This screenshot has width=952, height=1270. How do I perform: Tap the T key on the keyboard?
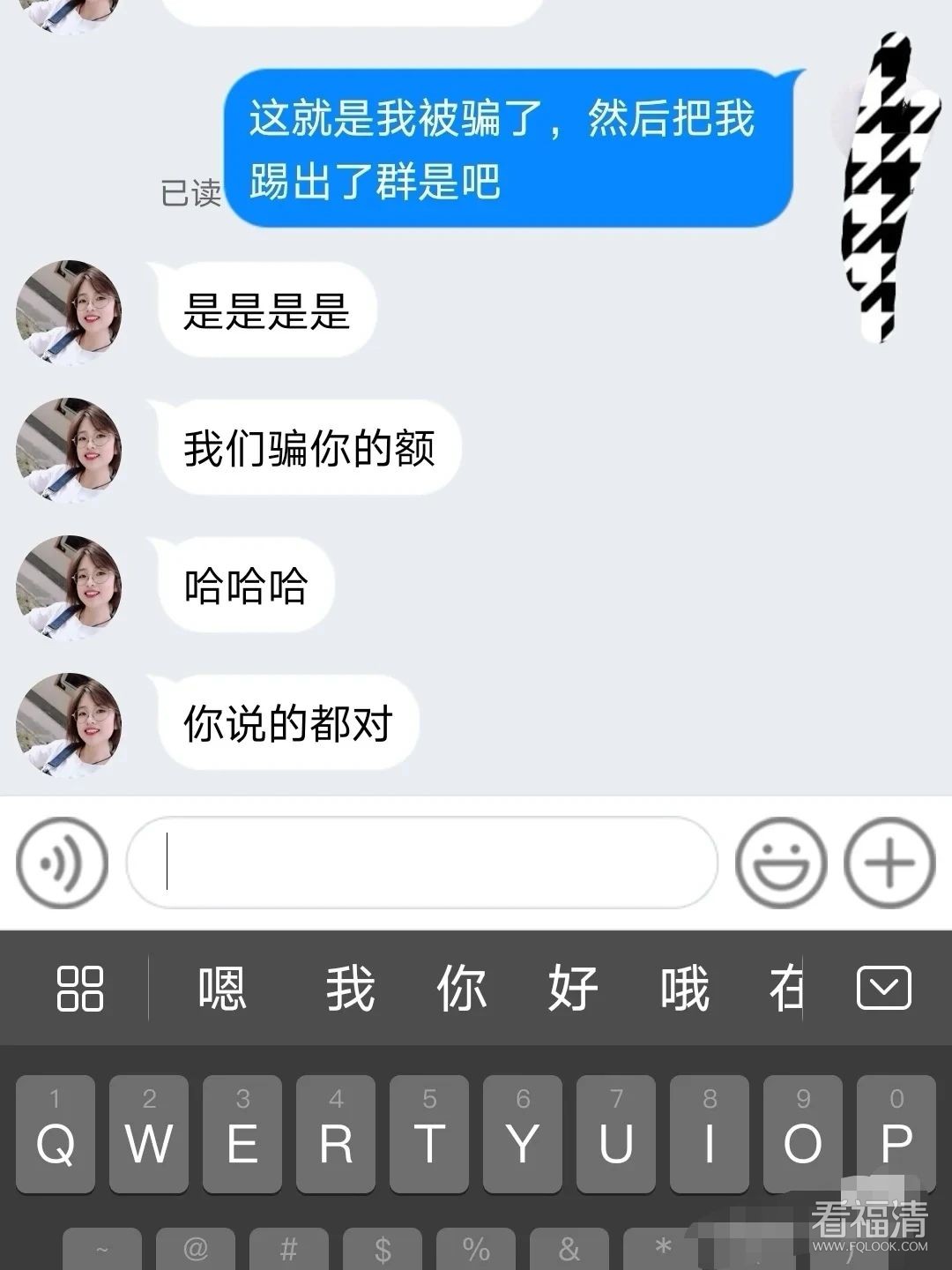pyautogui.click(x=429, y=1134)
